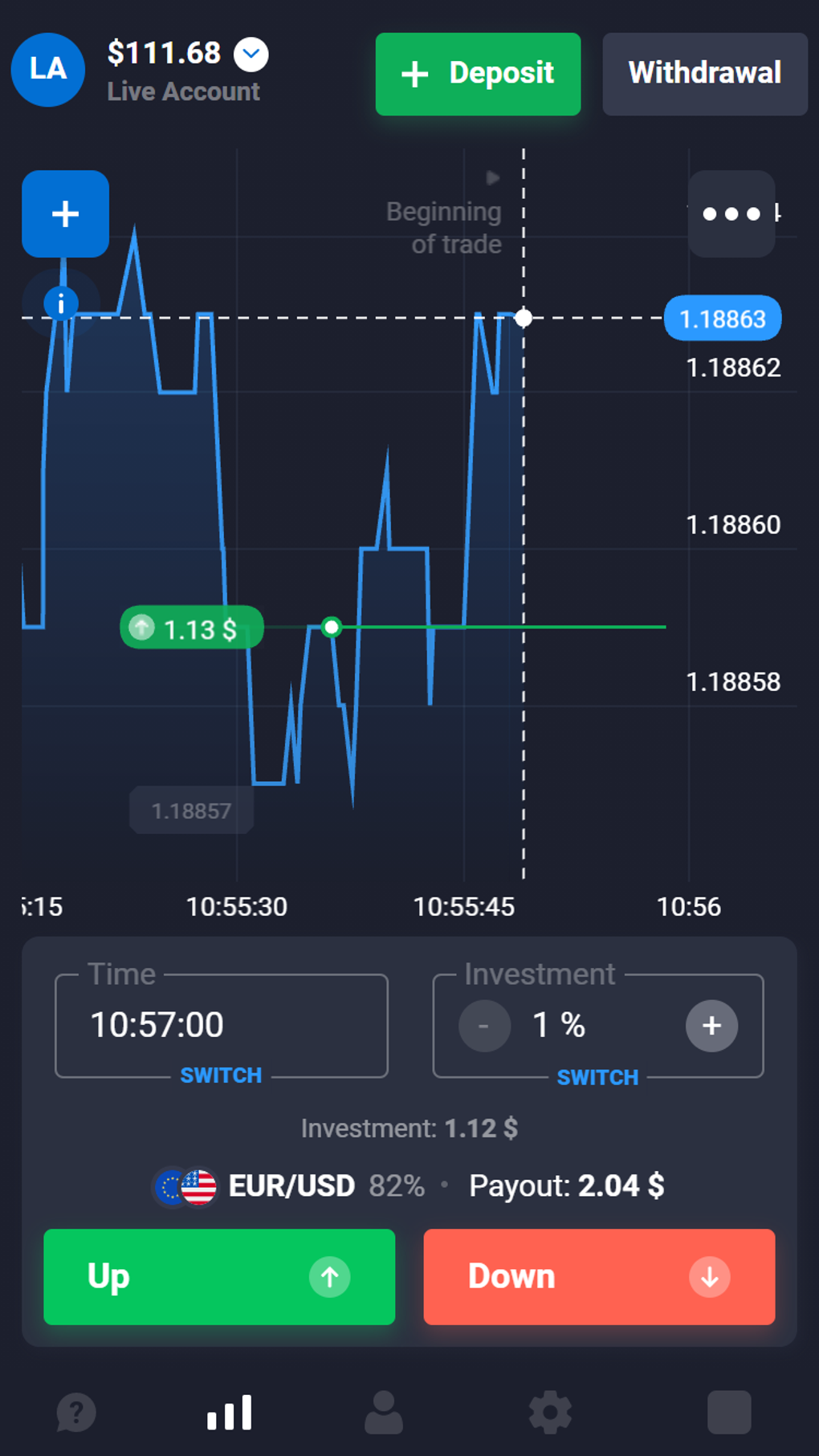
Task: Tap SWITCH under the Time field
Action: pyautogui.click(x=221, y=1076)
